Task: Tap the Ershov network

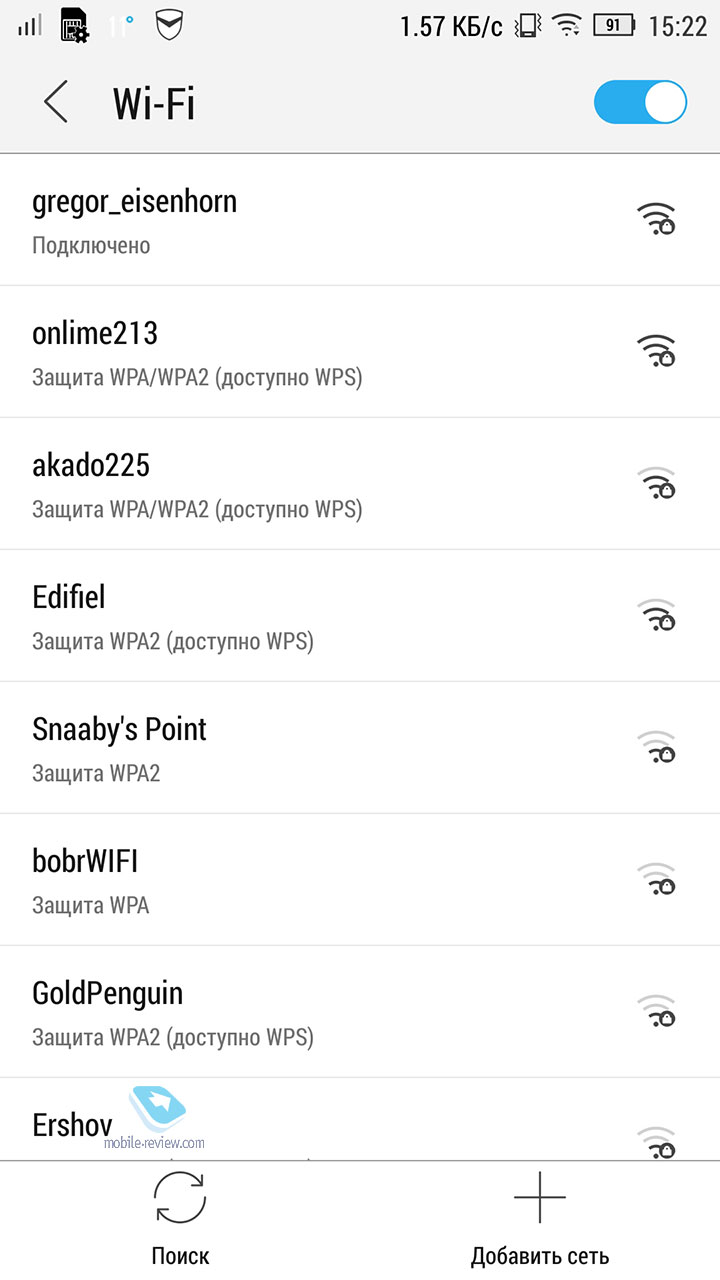Action: [x=360, y=1119]
